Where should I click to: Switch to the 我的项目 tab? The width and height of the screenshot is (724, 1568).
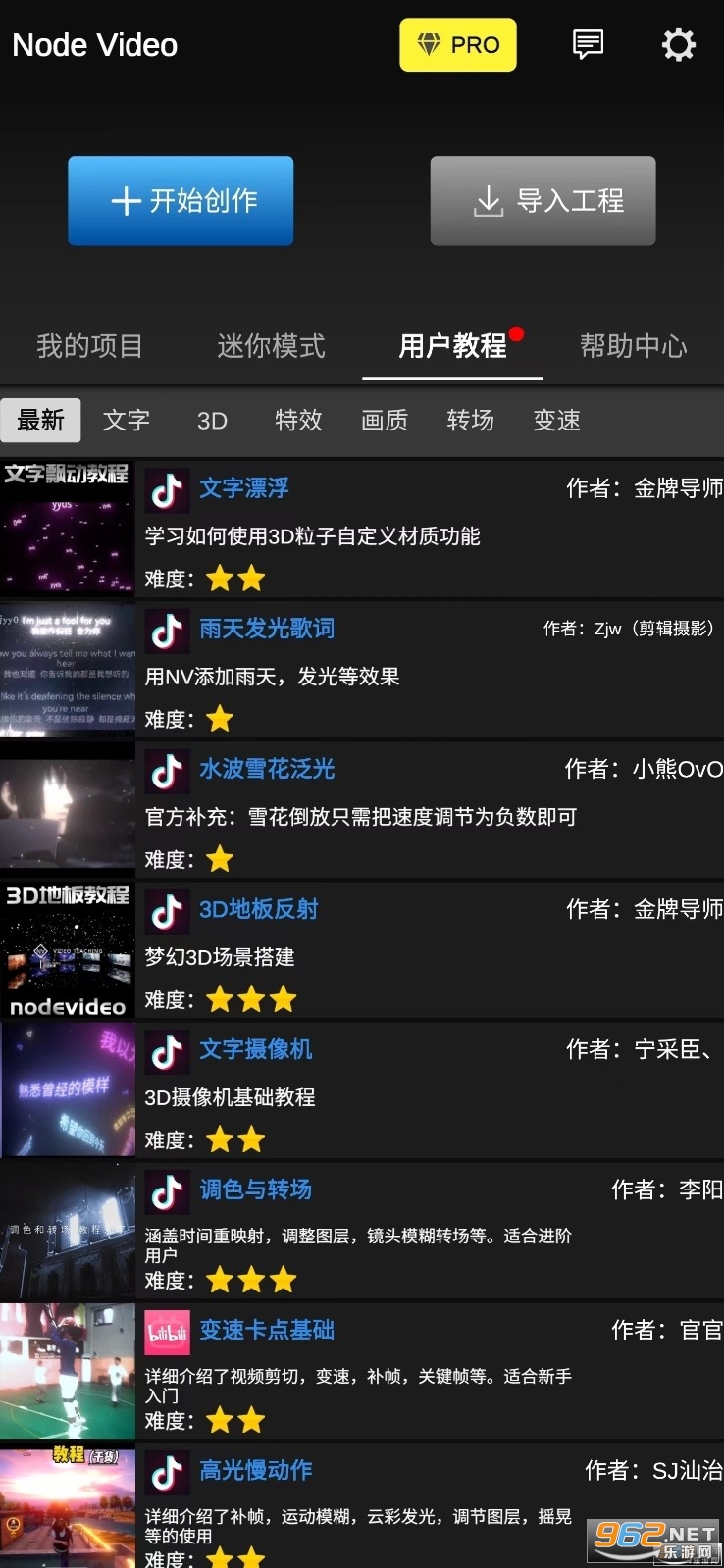(89, 346)
